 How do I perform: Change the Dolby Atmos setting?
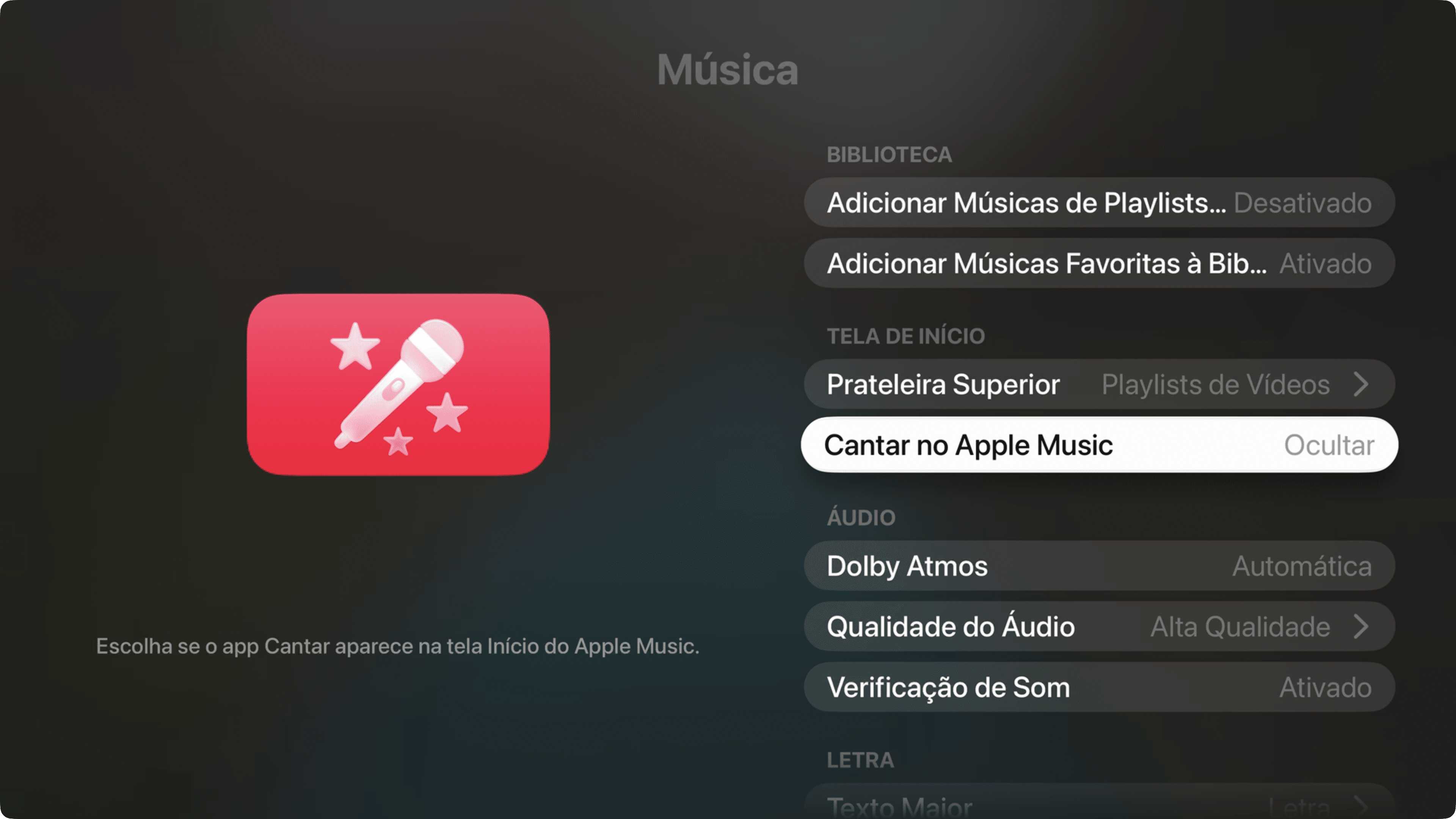1099,566
